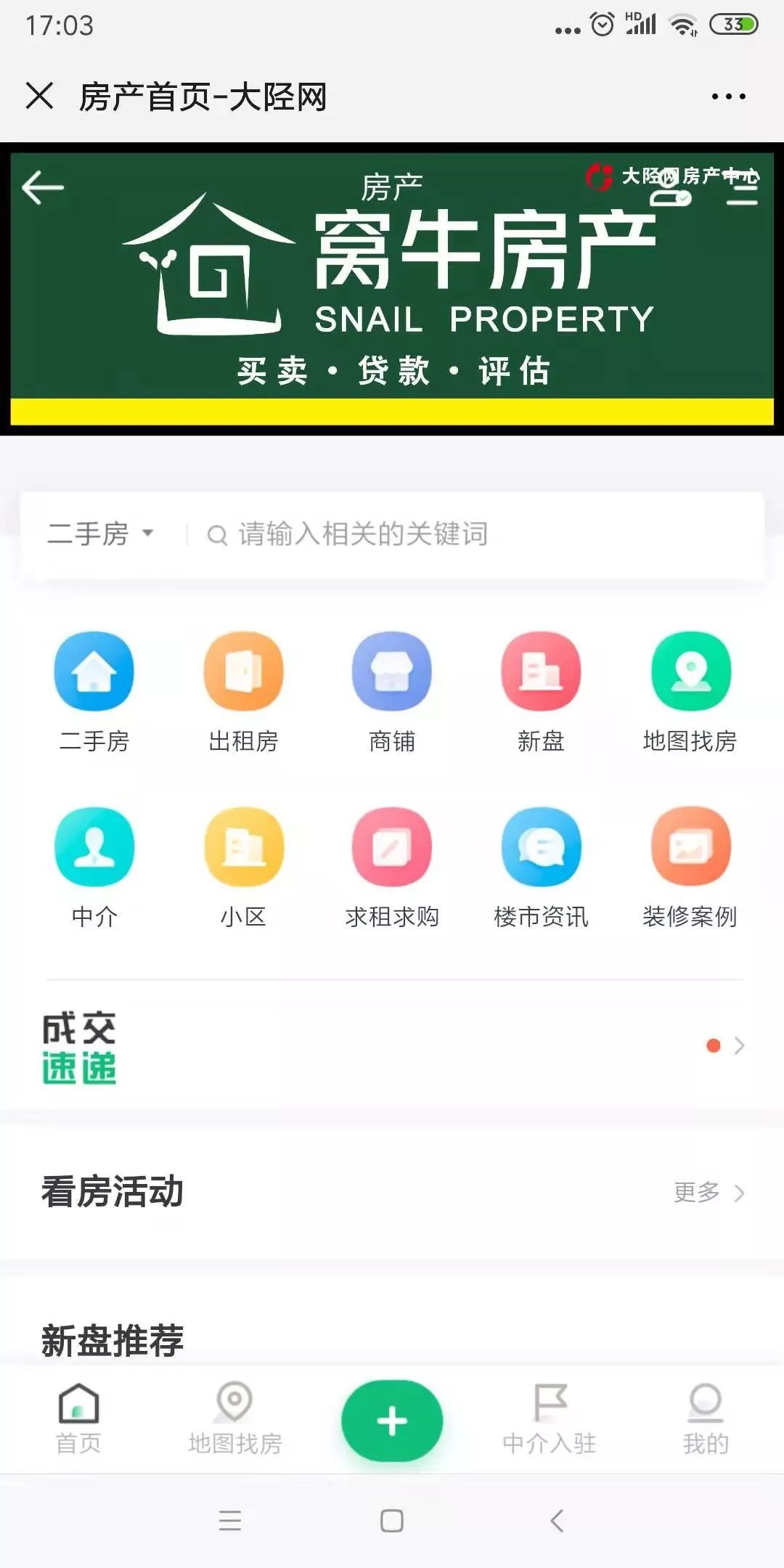Viewport: 784px width, 1568px height.
Task: Tap the green plus publish button
Action: tap(392, 1421)
